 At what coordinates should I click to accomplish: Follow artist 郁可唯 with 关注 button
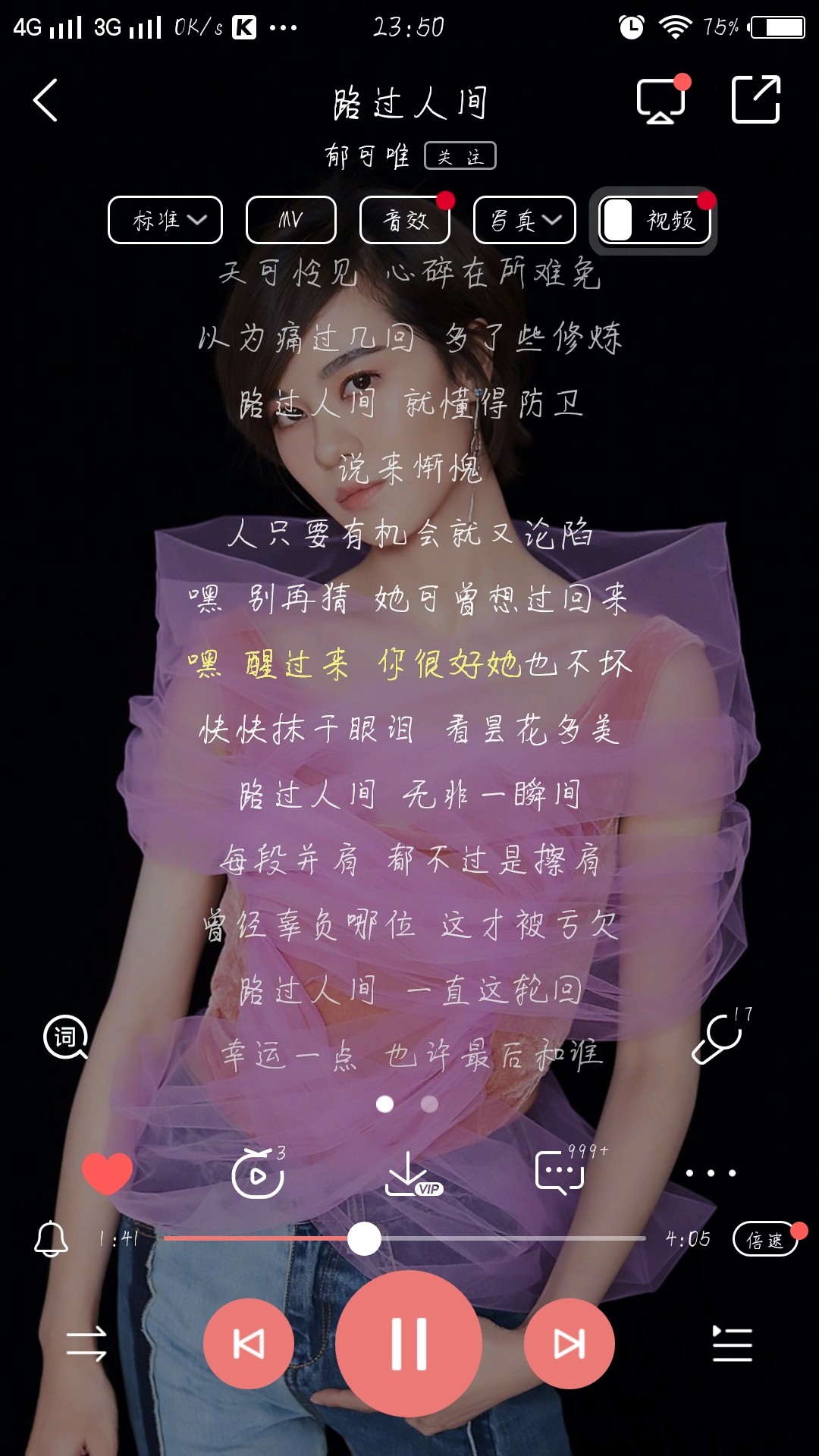[x=460, y=156]
